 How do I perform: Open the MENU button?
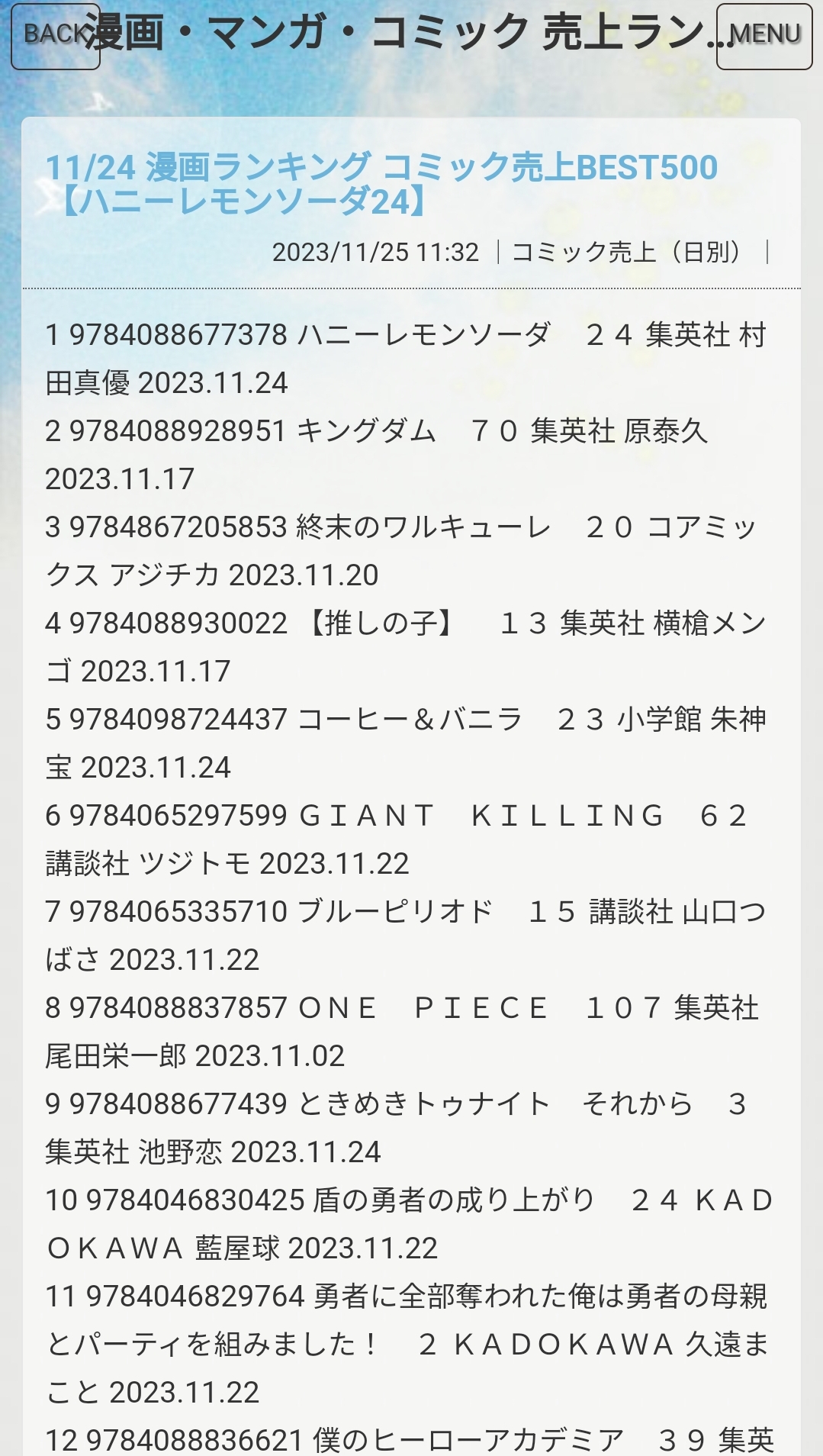coord(764,36)
